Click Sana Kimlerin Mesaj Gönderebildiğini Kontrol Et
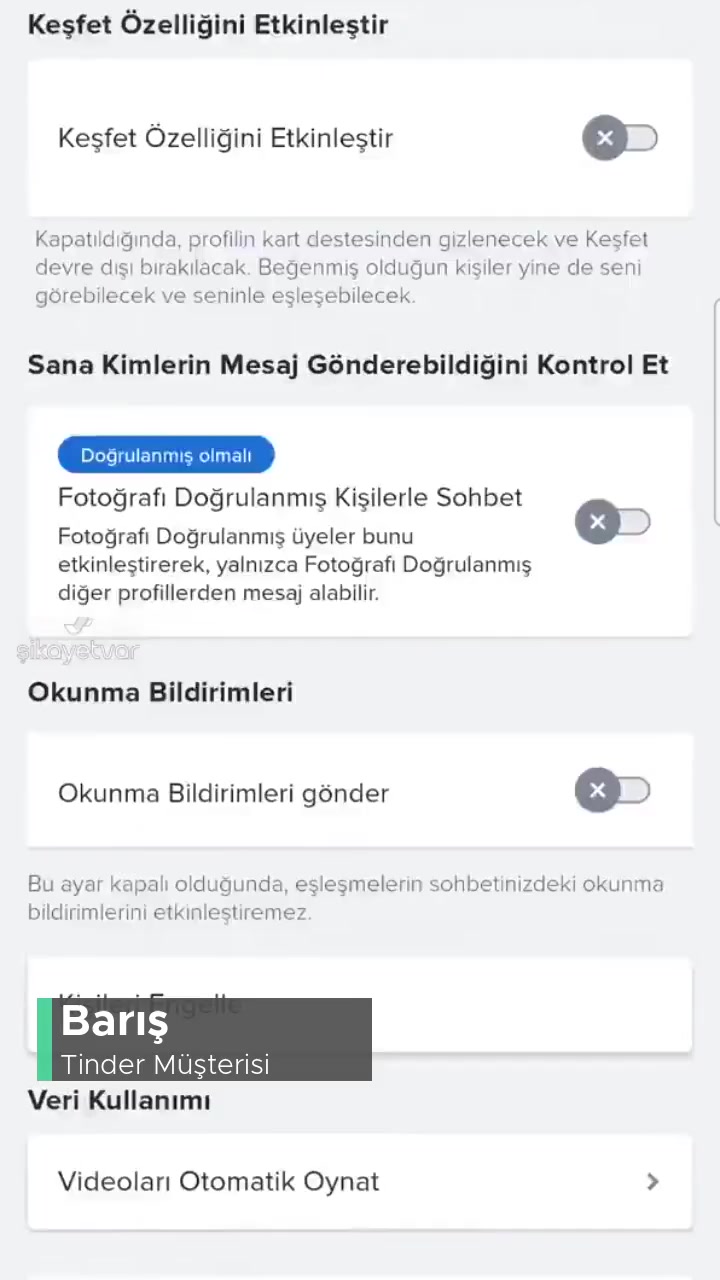720x1280 pixels. pos(348,364)
